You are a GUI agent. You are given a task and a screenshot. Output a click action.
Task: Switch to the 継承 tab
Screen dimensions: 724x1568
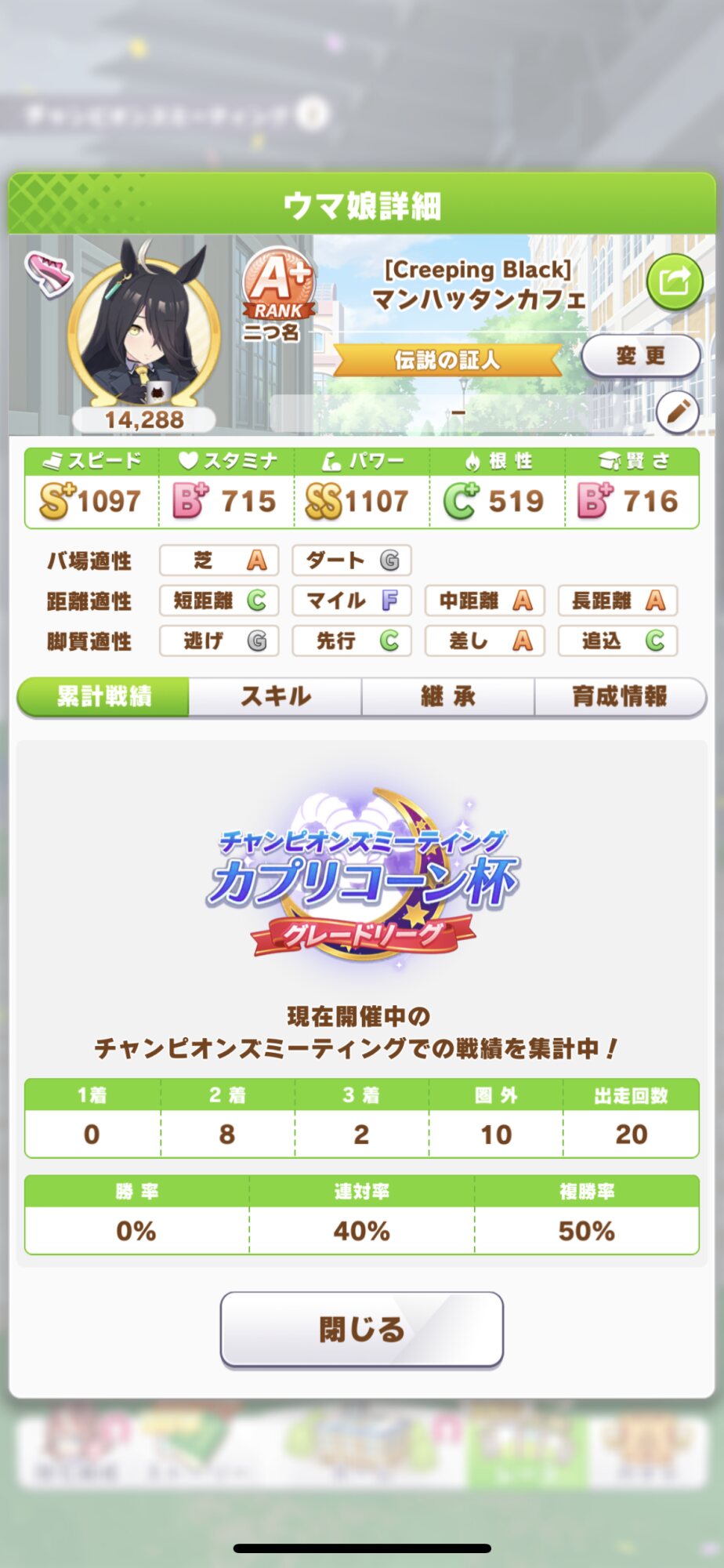coord(448,696)
